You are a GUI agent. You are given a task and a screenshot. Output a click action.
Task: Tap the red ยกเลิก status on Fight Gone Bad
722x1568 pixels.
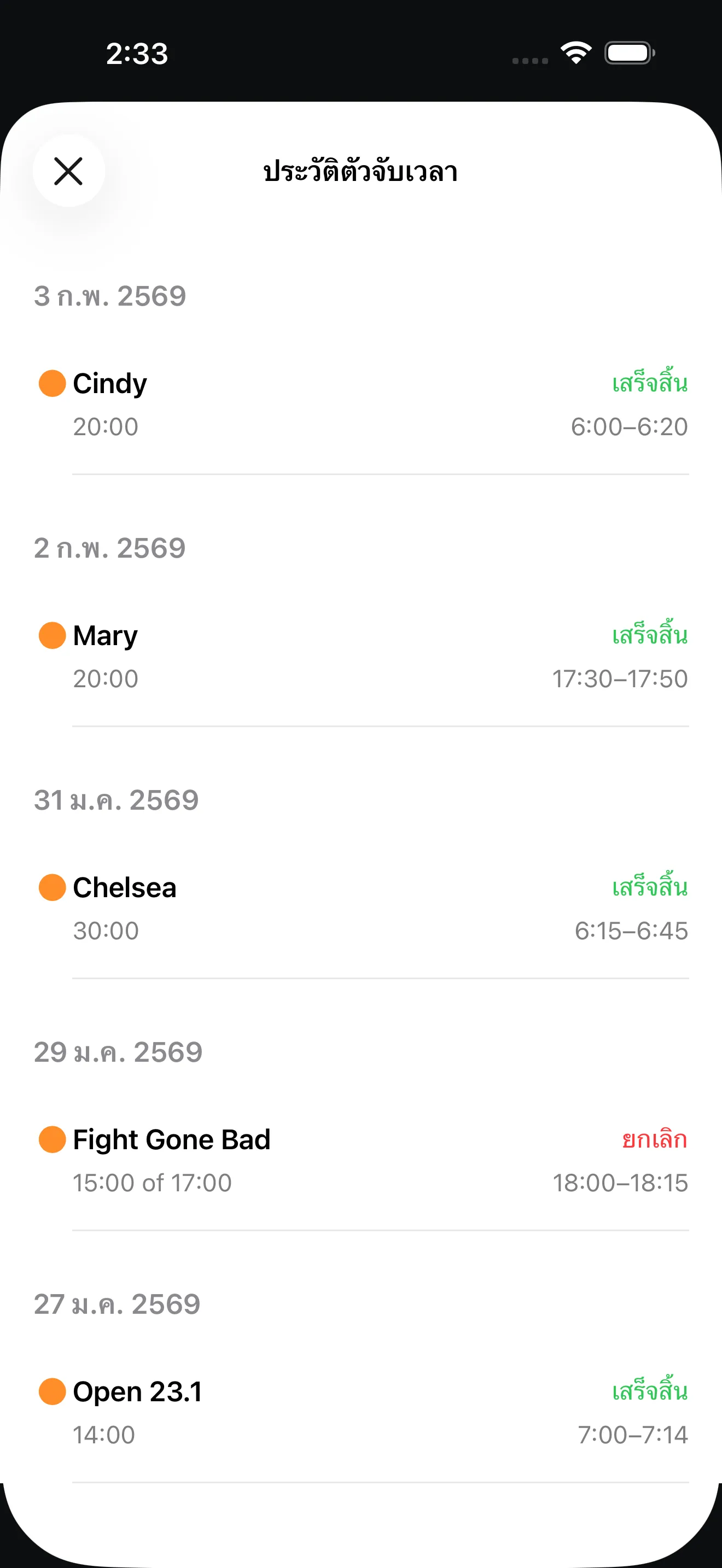pos(653,1139)
